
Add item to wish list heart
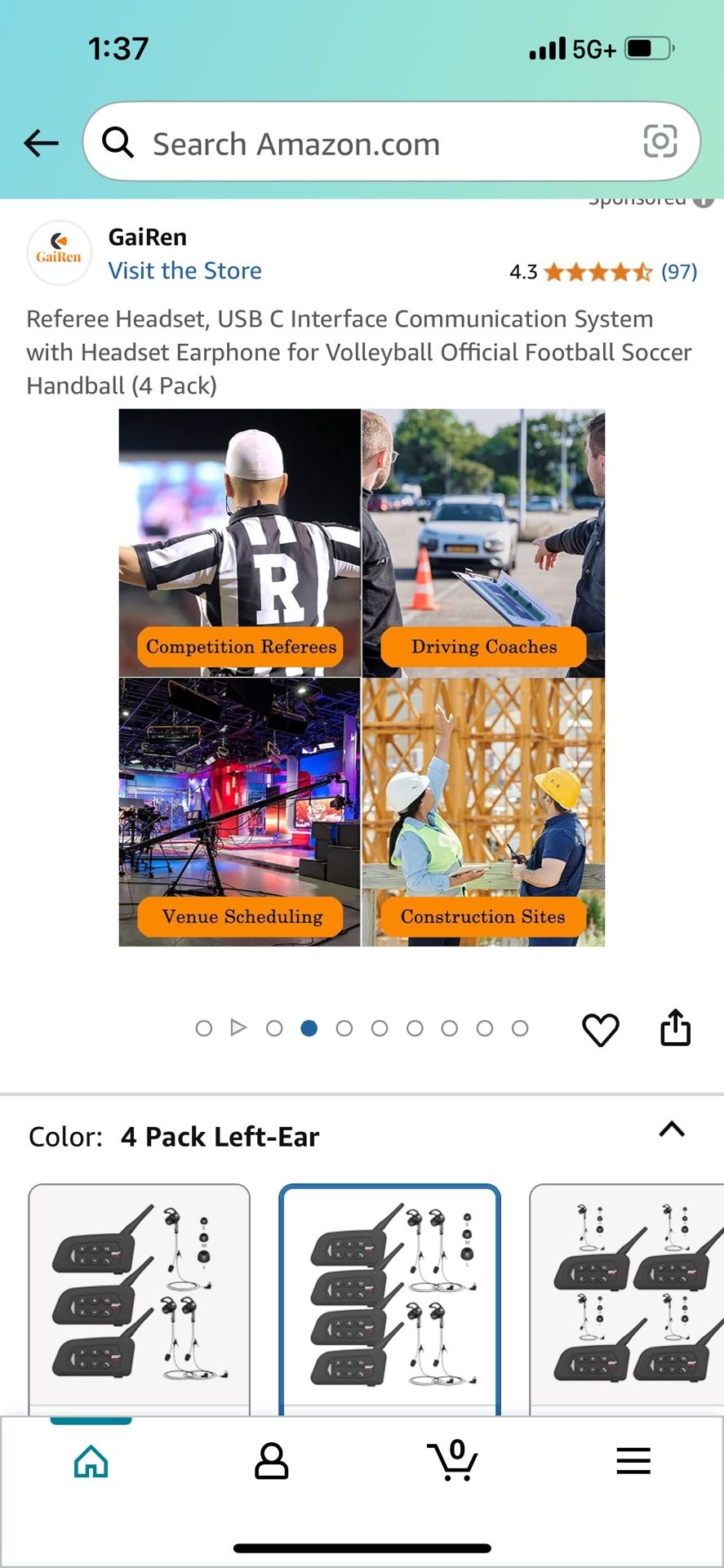[600, 1029]
